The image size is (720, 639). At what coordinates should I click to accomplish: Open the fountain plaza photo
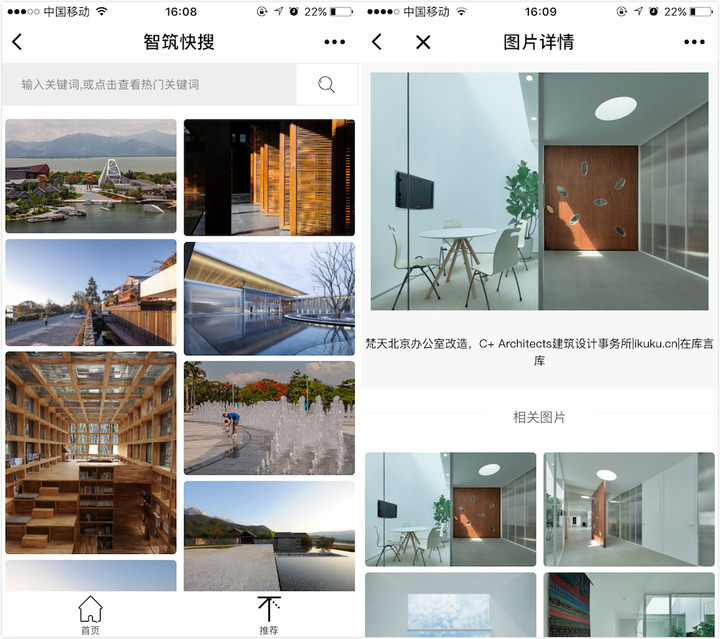269,418
